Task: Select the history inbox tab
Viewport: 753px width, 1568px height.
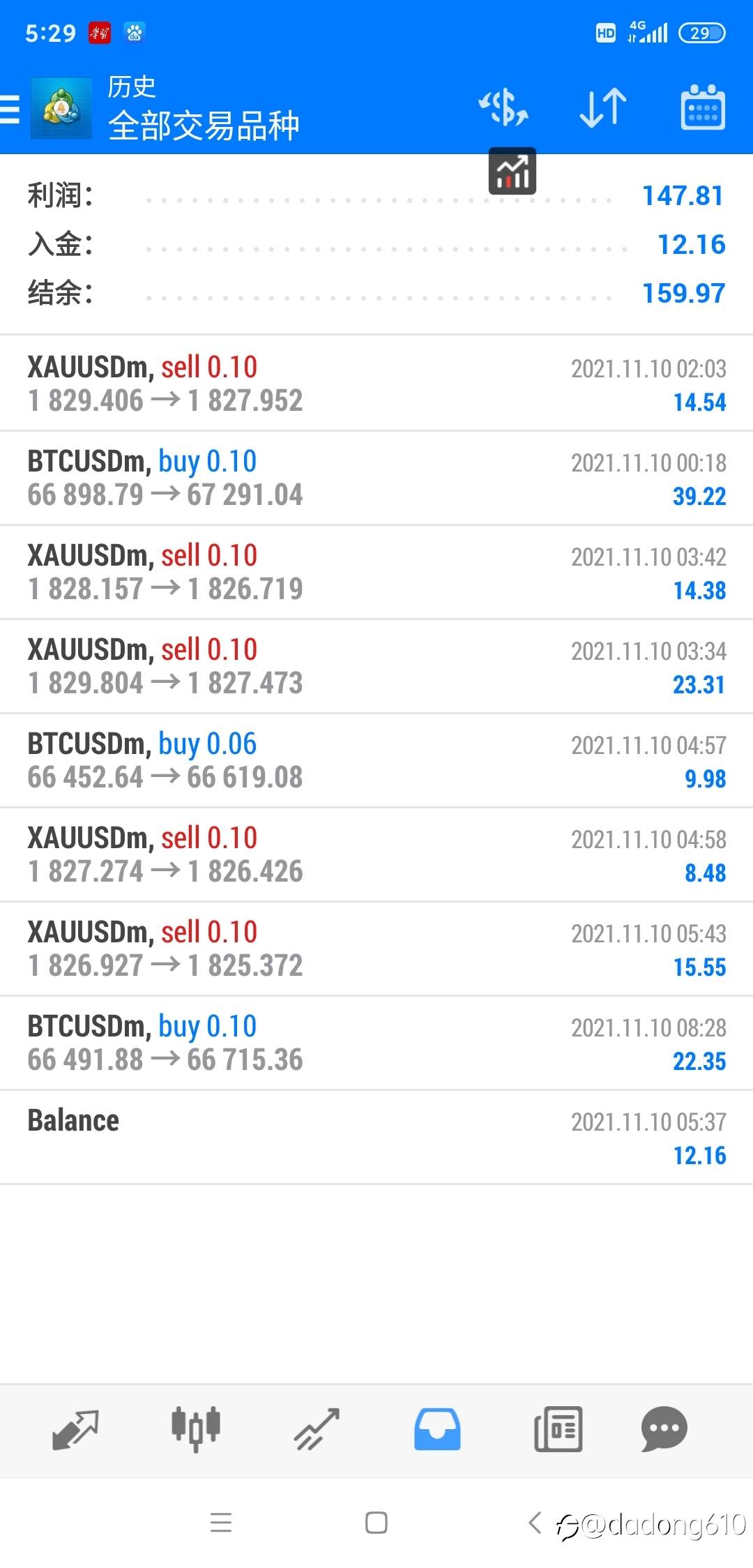Action: click(x=437, y=1429)
